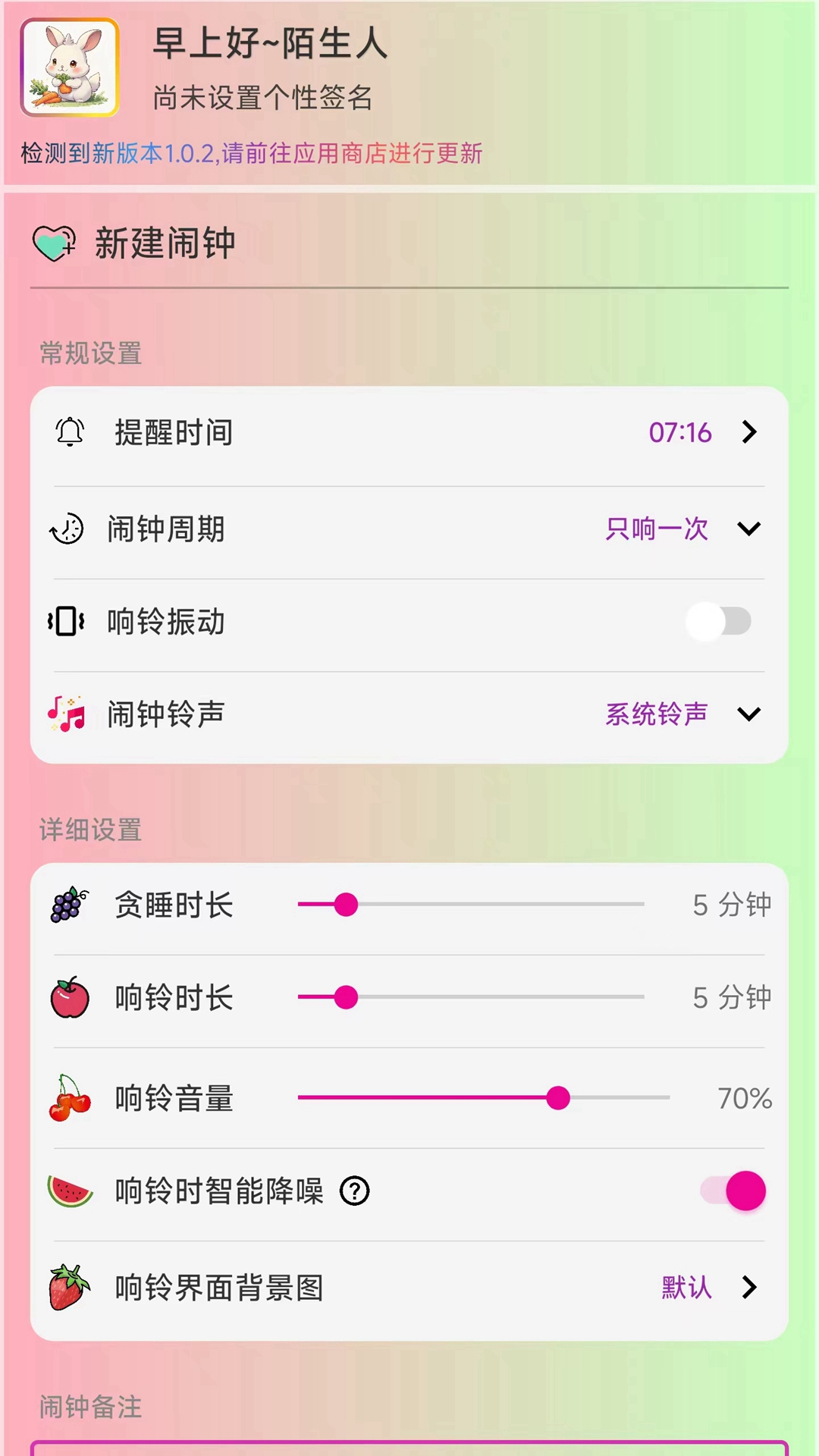819x1456 pixels.
Task: Click the grapes icon next to 贪睡时长
Action: (x=70, y=905)
